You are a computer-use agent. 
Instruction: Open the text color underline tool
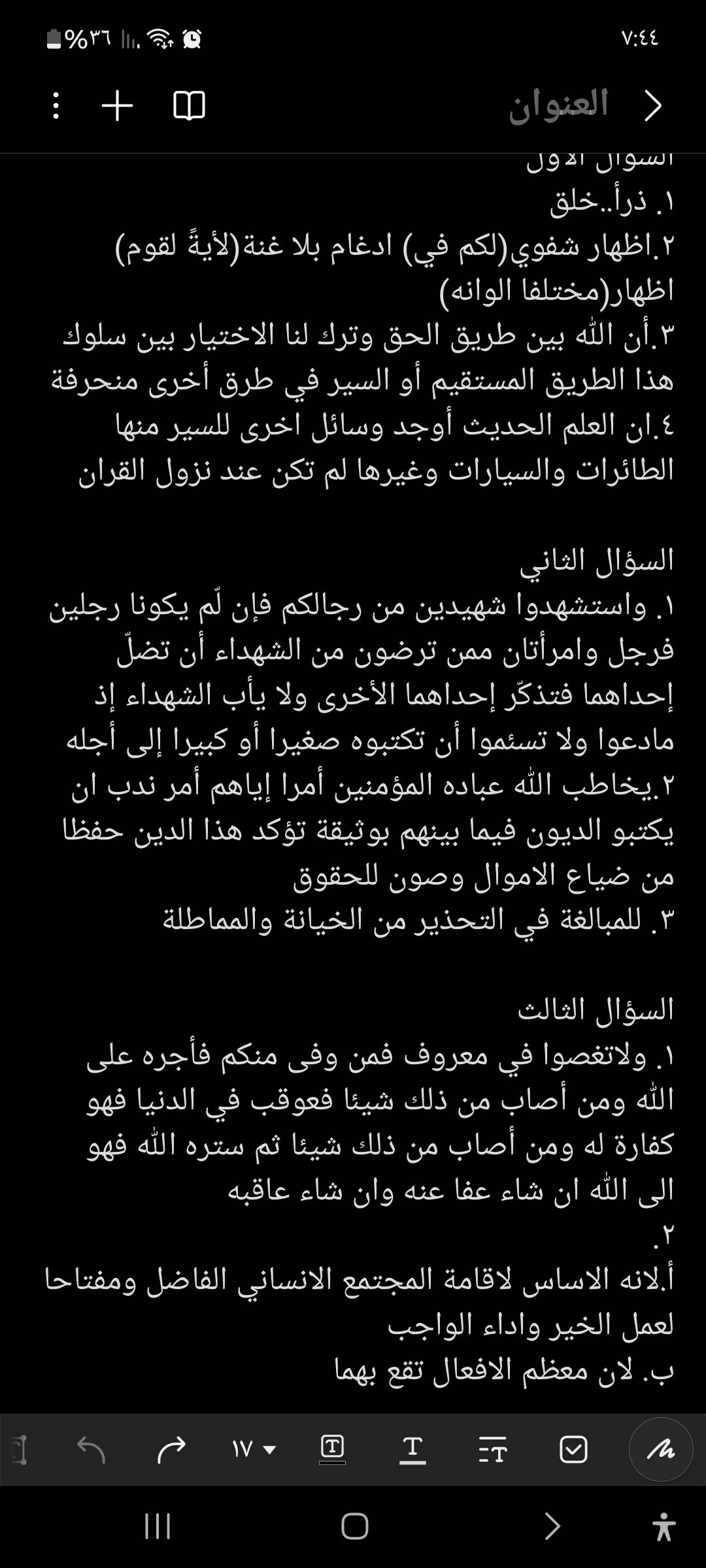pyautogui.click(x=412, y=1450)
